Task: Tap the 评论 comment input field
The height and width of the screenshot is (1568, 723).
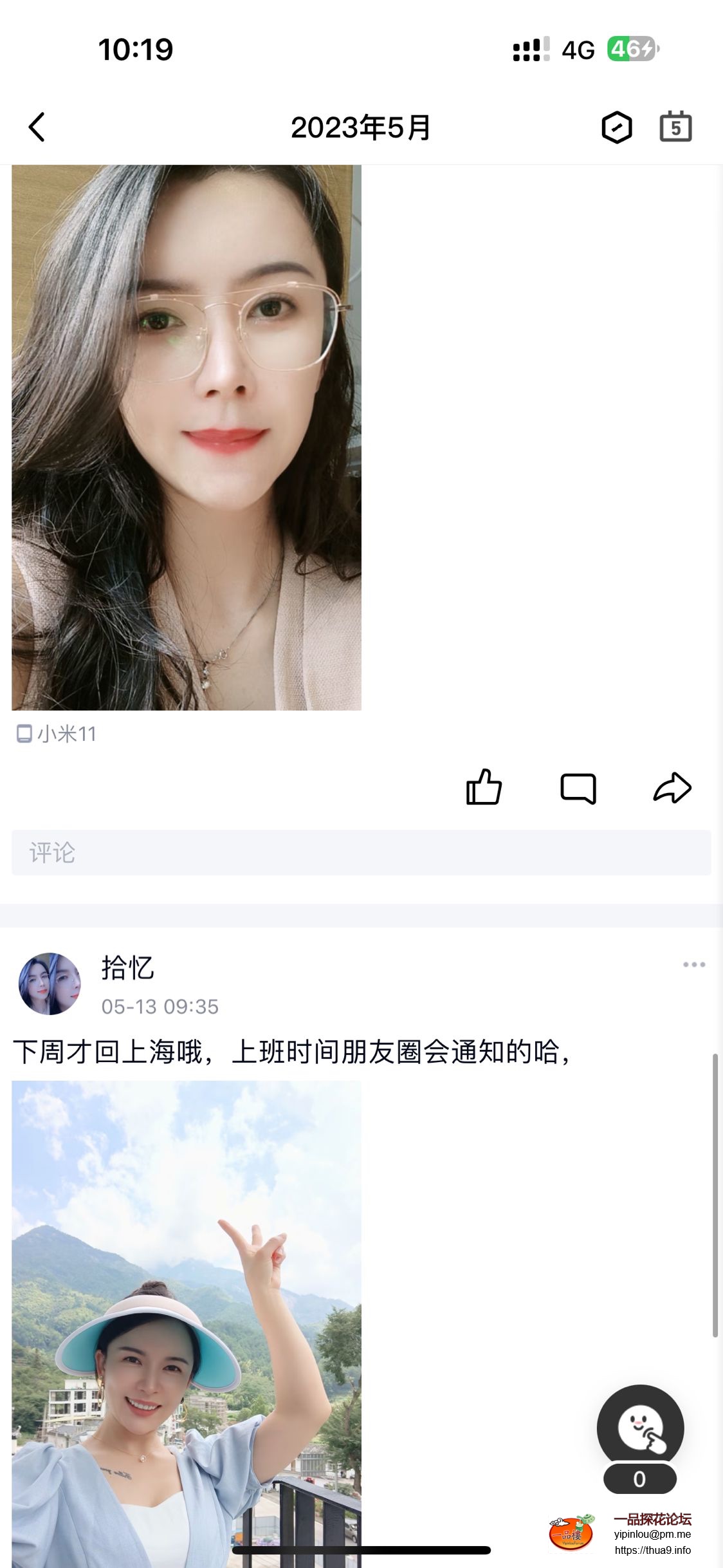Action: coord(361,853)
